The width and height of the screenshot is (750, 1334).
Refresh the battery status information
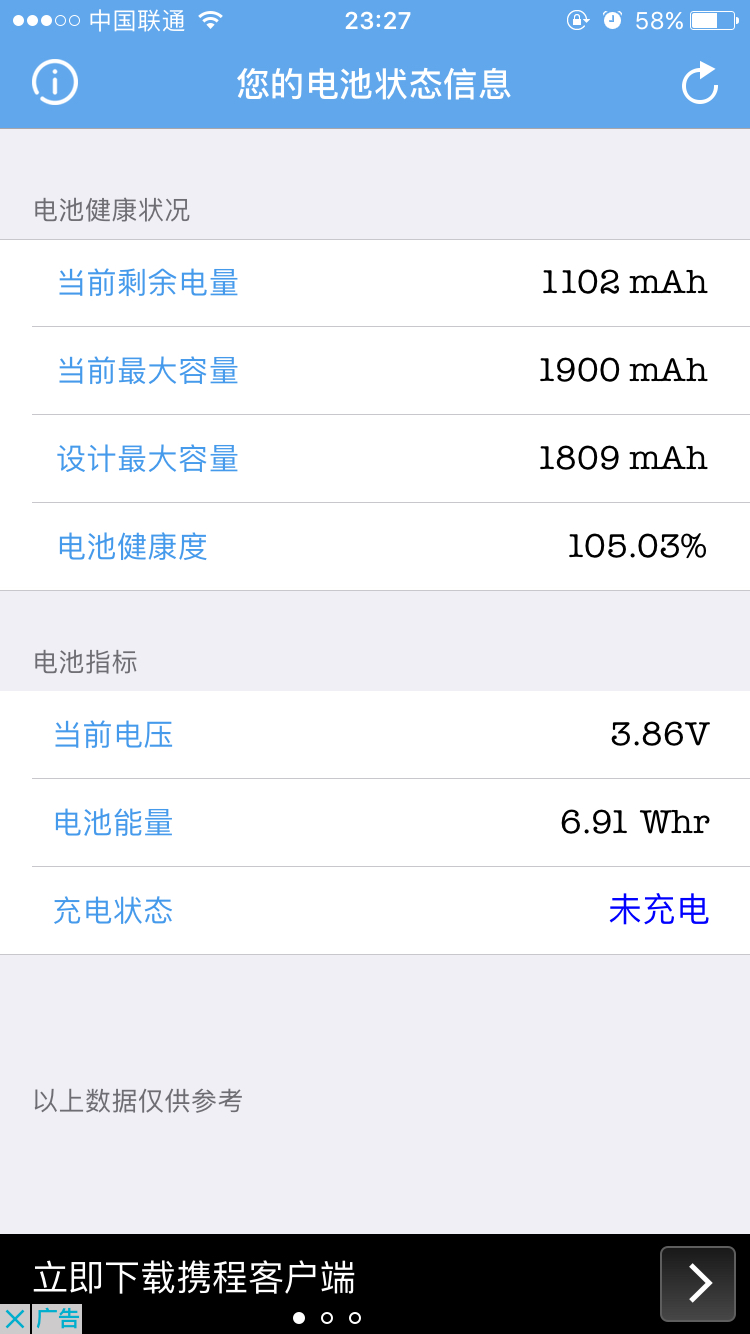[699, 83]
